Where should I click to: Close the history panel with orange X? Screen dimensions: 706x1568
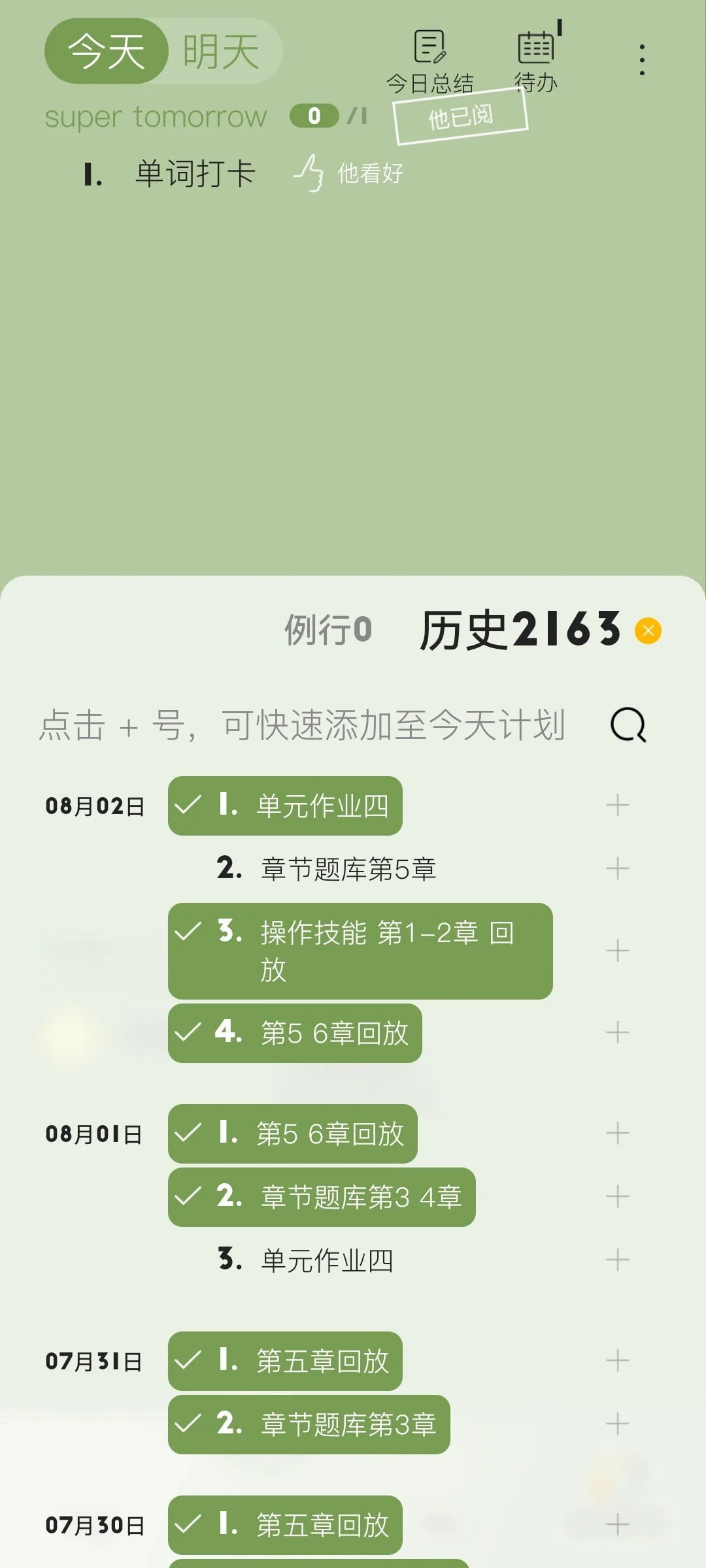[x=648, y=630]
